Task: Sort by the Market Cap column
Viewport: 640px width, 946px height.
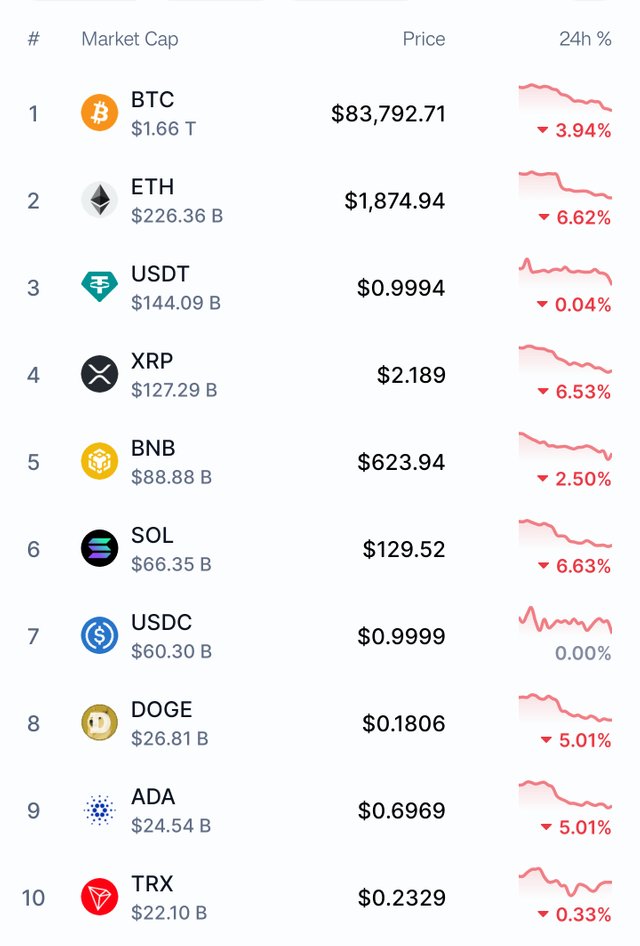Action: point(130,40)
